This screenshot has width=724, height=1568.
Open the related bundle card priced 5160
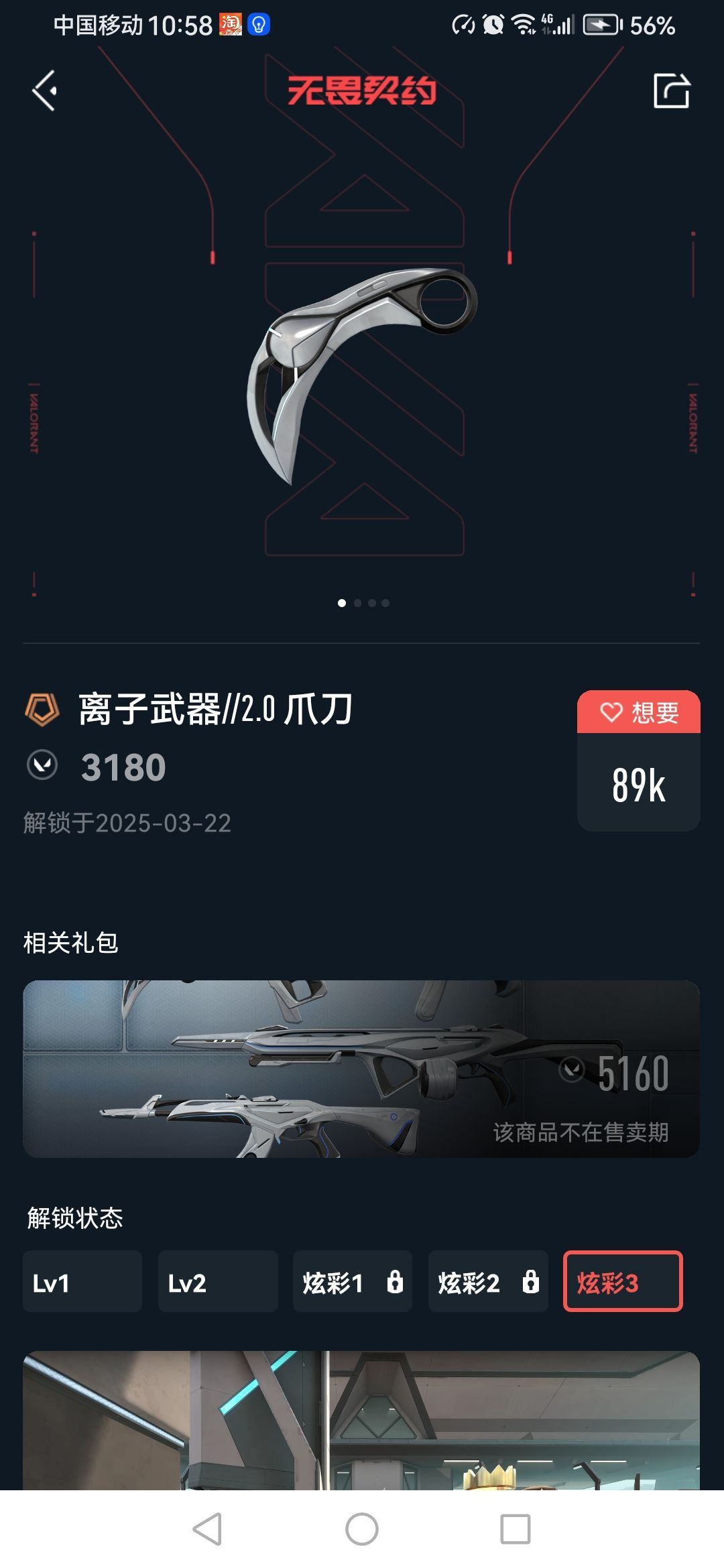[x=361, y=1069]
